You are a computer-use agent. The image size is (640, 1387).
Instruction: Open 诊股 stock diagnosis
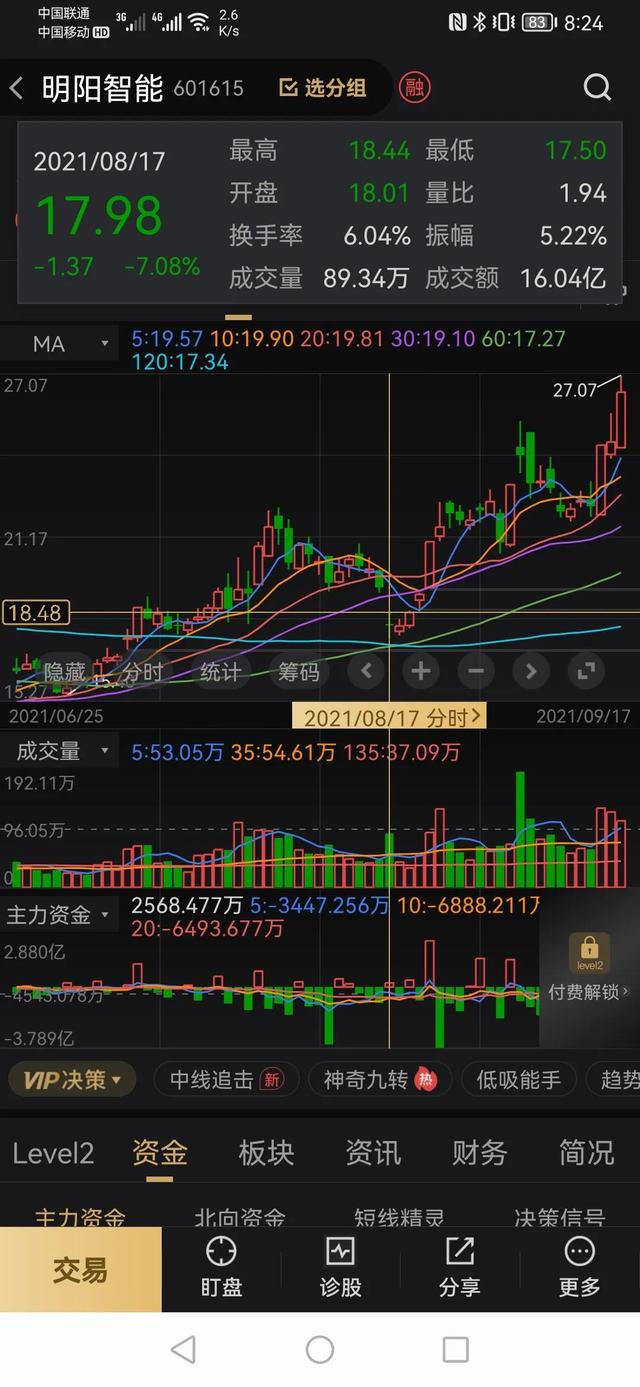pyautogui.click(x=340, y=1268)
